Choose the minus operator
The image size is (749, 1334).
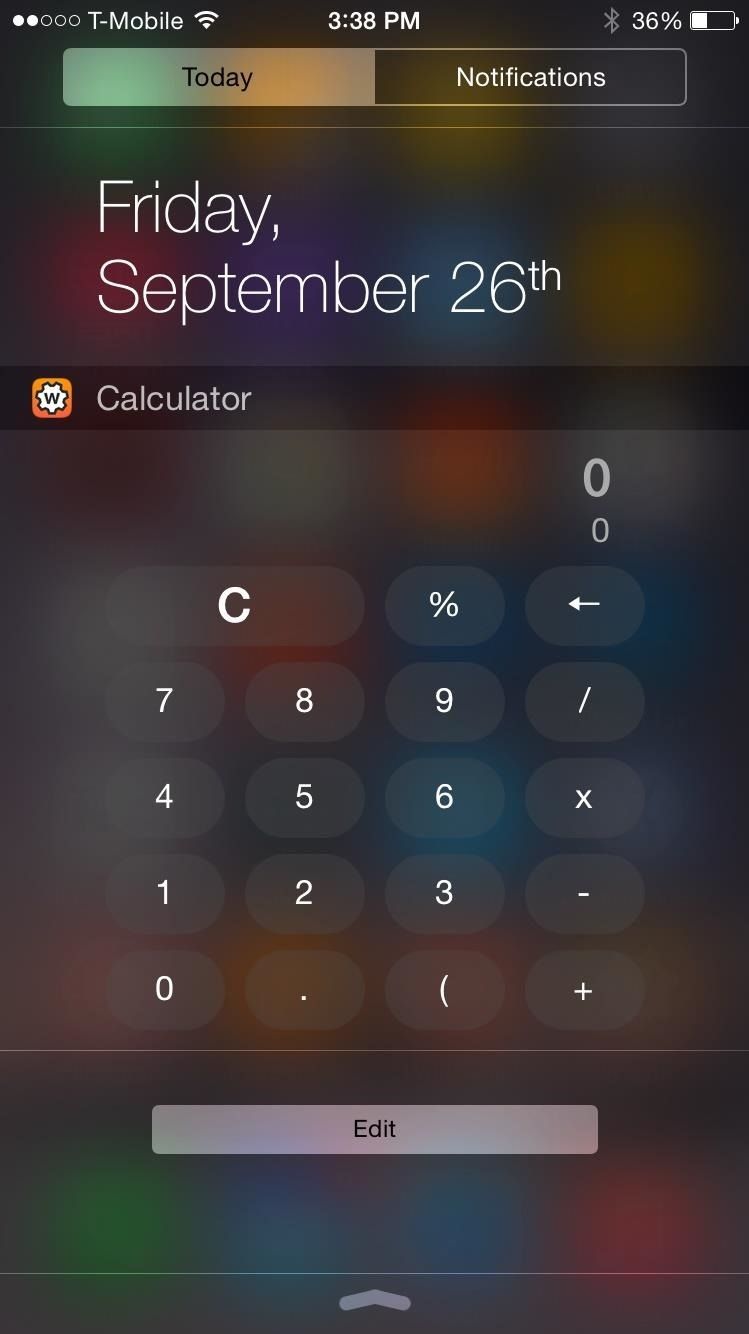(584, 893)
